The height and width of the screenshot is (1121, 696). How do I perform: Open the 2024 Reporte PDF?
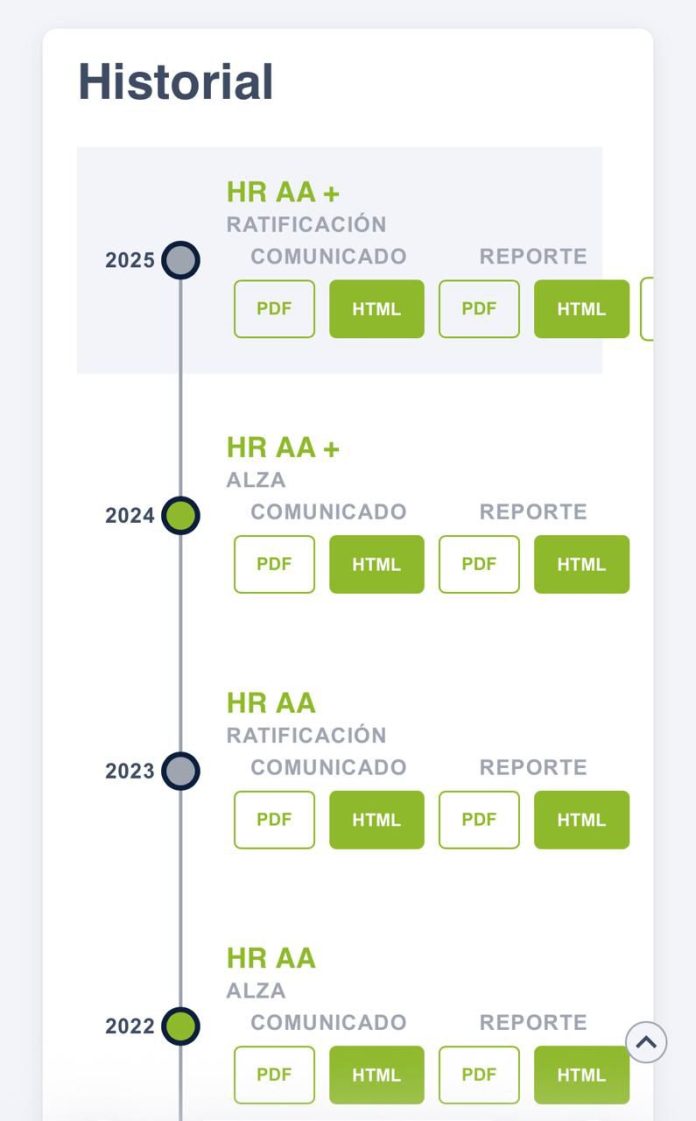[x=479, y=564]
